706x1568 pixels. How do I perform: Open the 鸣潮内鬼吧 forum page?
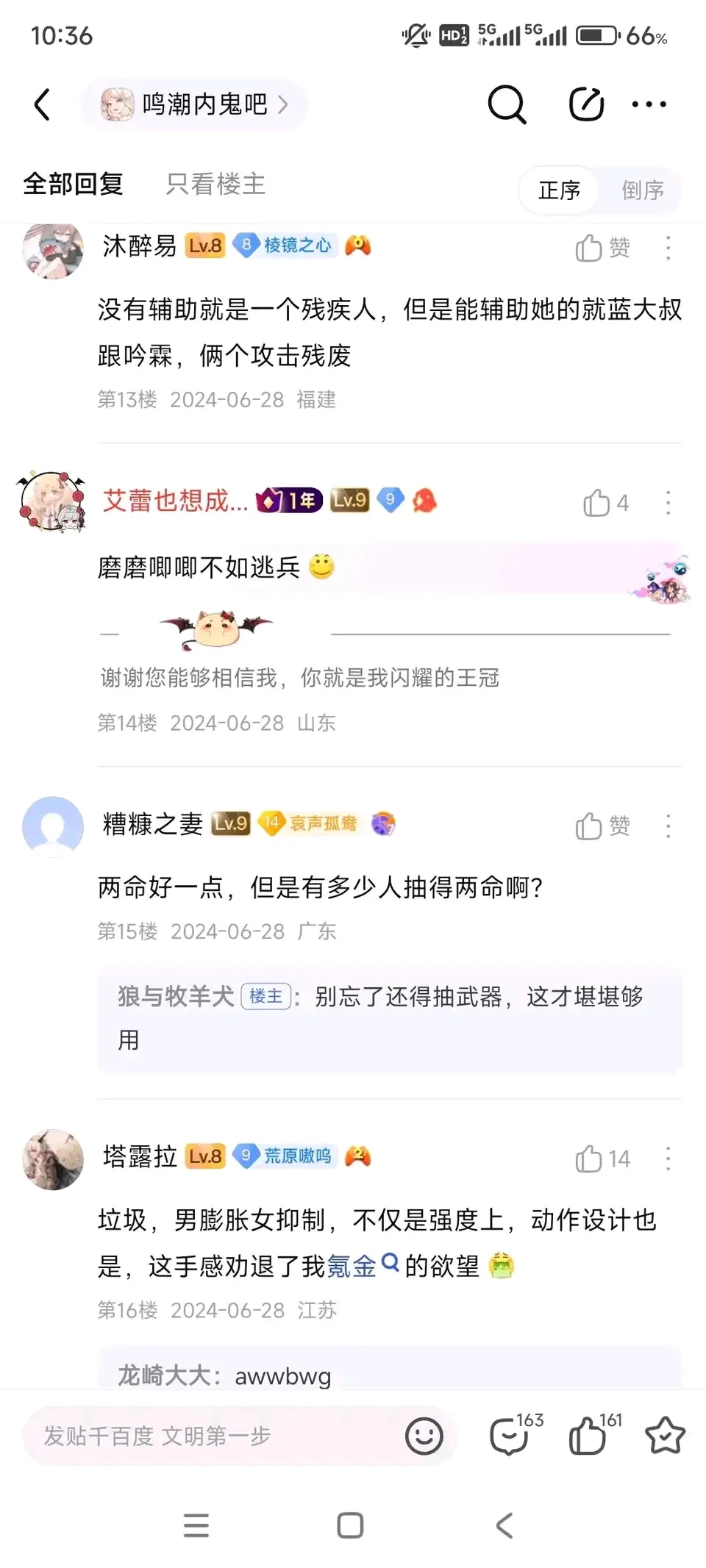point(194,104)
